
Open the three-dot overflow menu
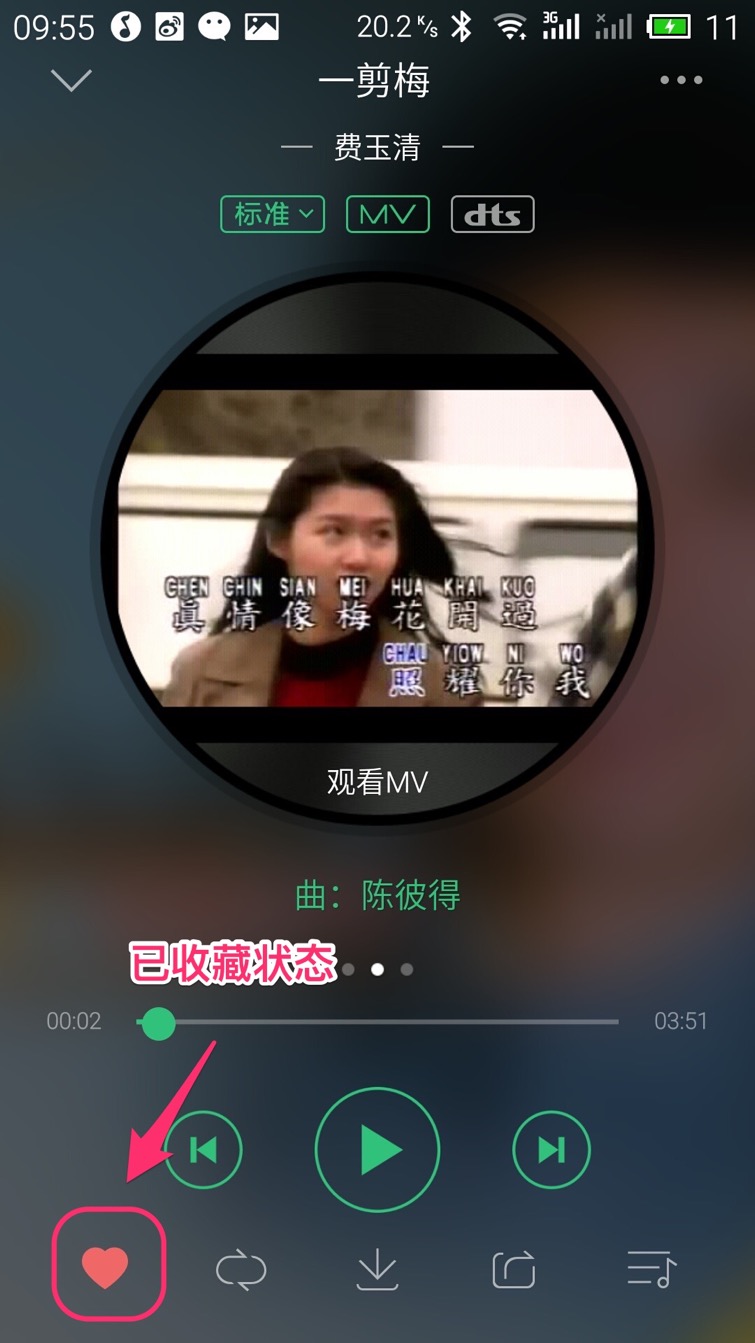(x=681, y=80)
